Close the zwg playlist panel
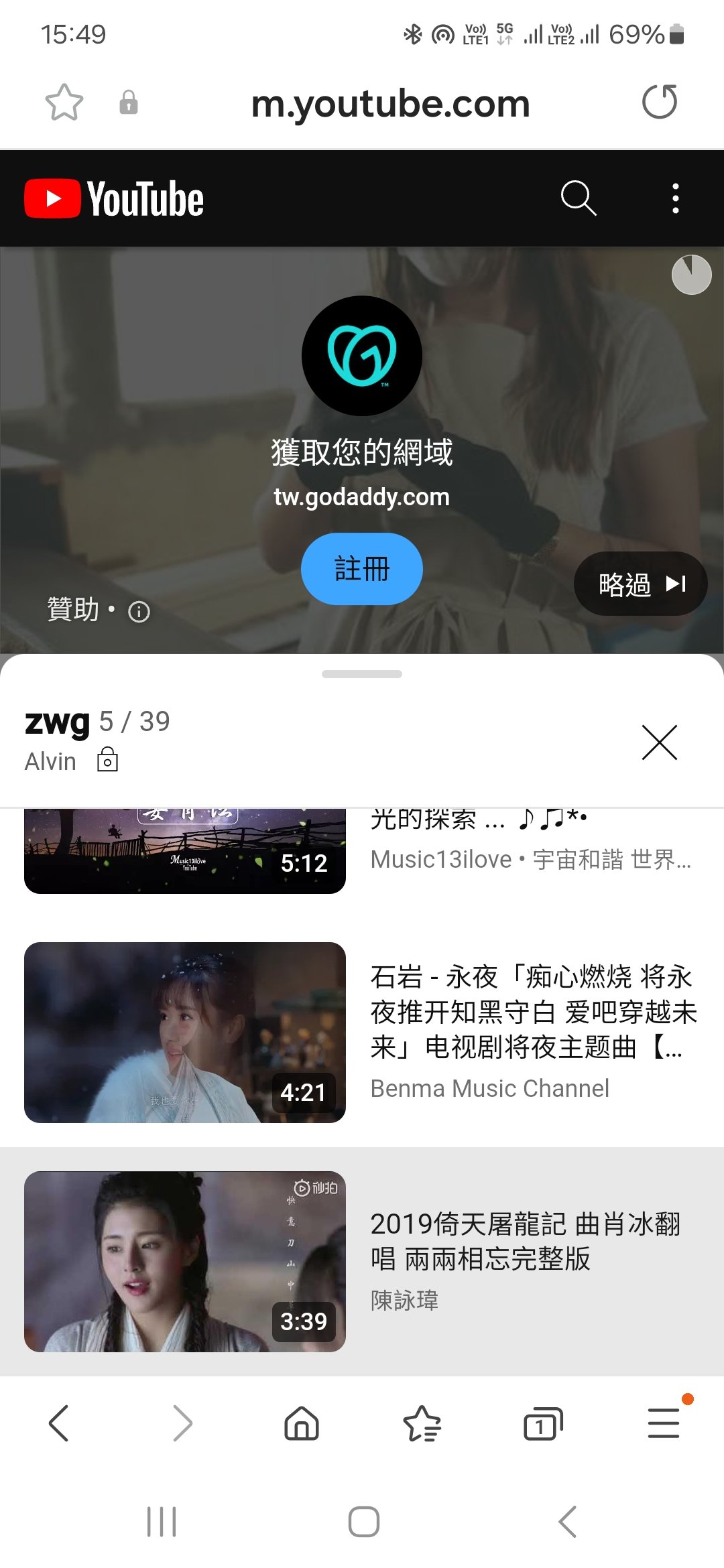 (660, 742)
